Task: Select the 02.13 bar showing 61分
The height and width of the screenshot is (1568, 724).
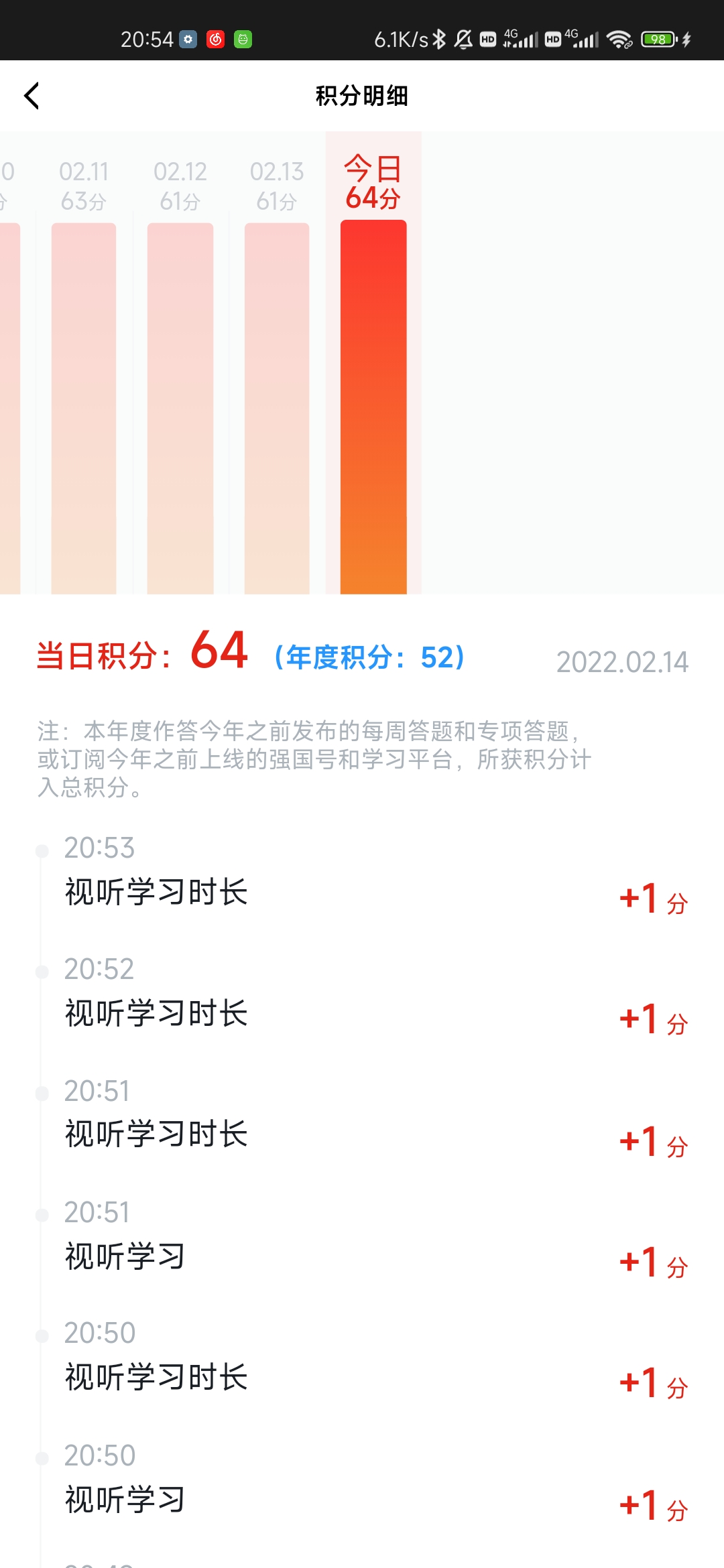Action: coord(277,408)
